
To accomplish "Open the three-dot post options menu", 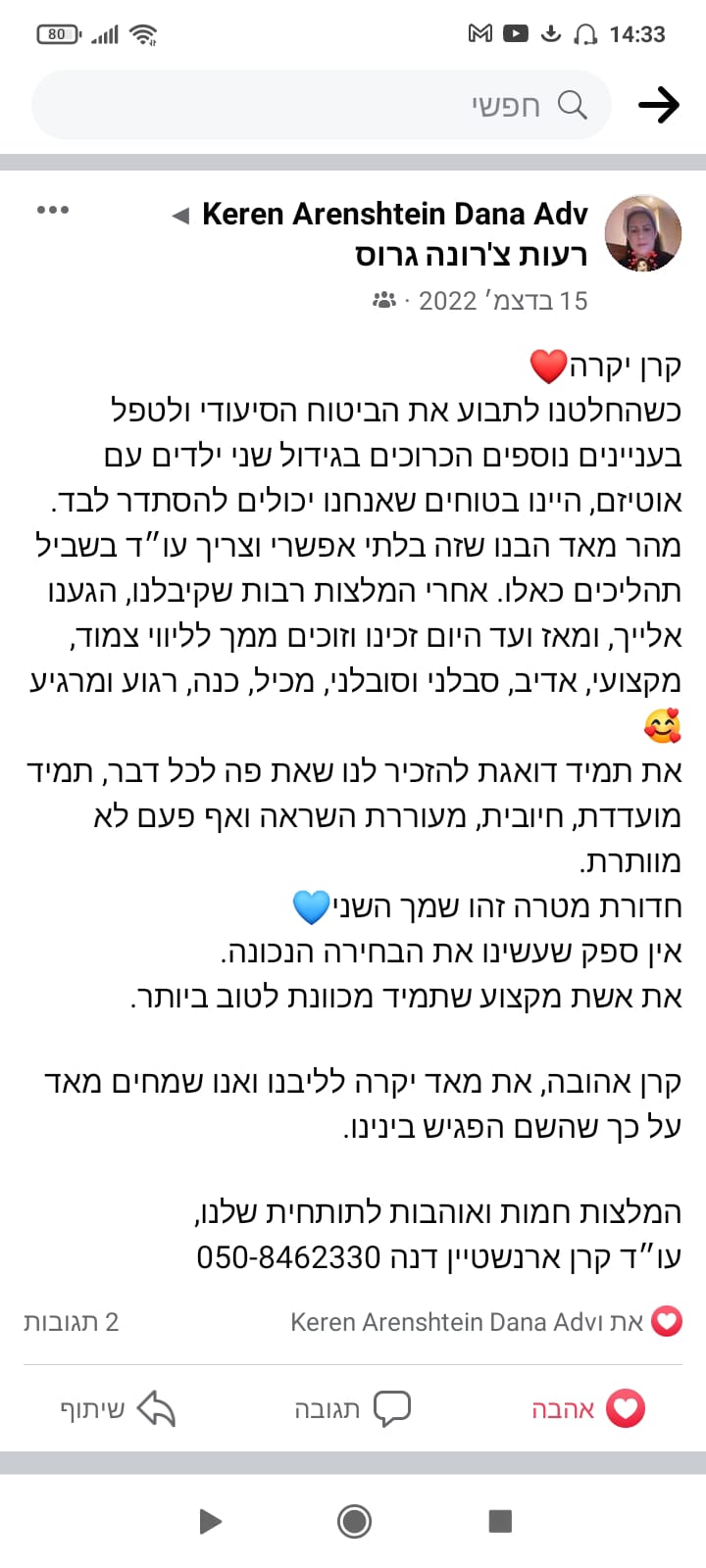I will (52, 210).
